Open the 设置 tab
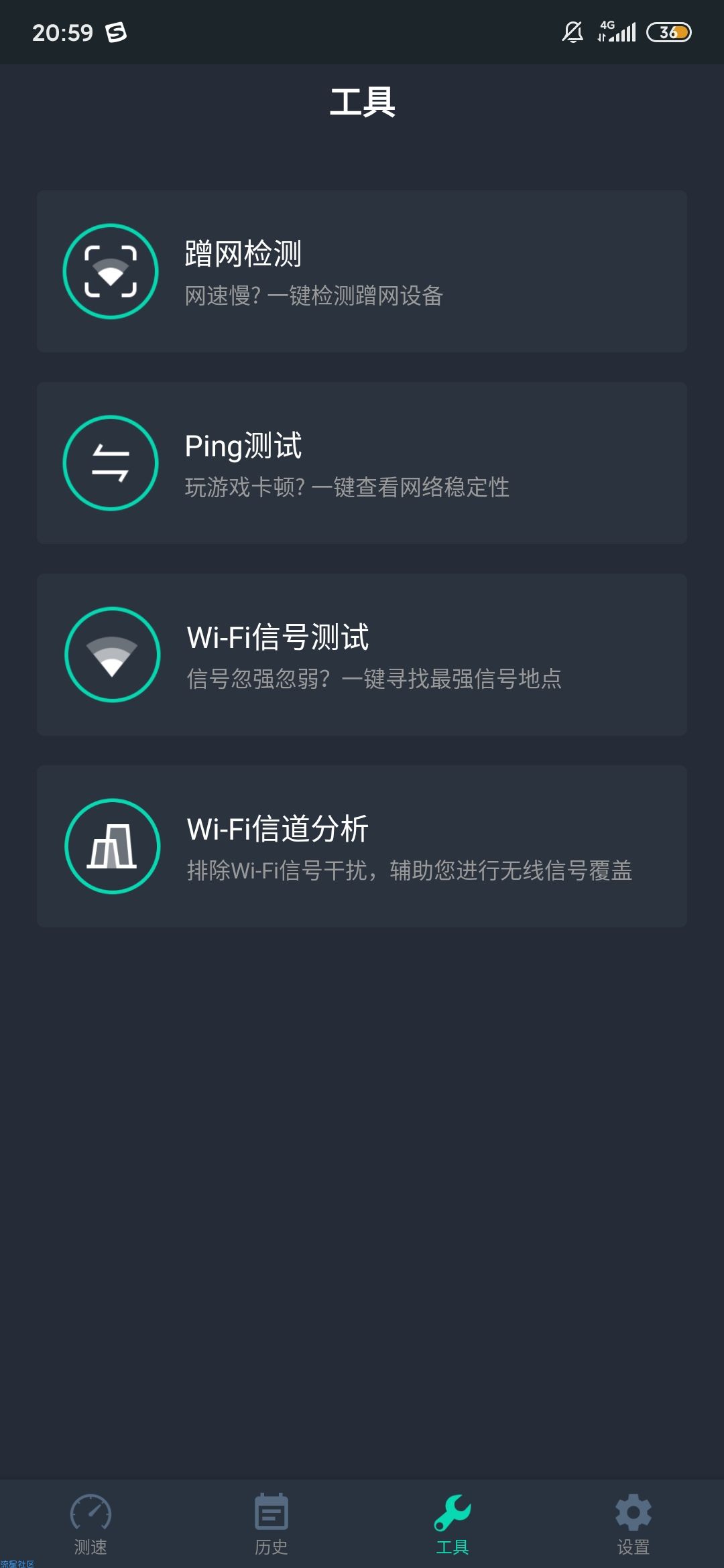 pyautogui.click(x=633, y=1524)
